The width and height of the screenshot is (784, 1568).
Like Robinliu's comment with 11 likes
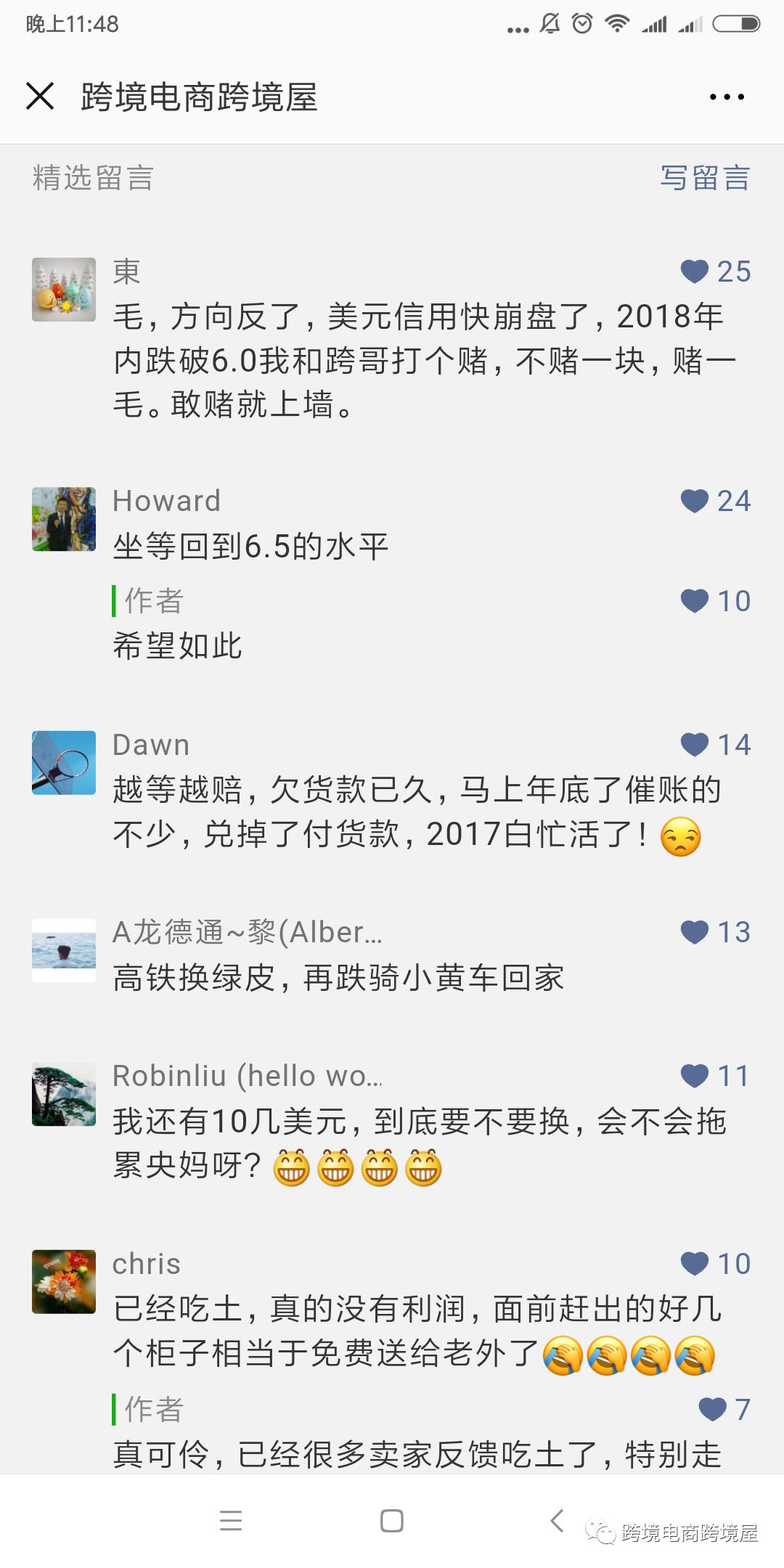coord(695,1076)
